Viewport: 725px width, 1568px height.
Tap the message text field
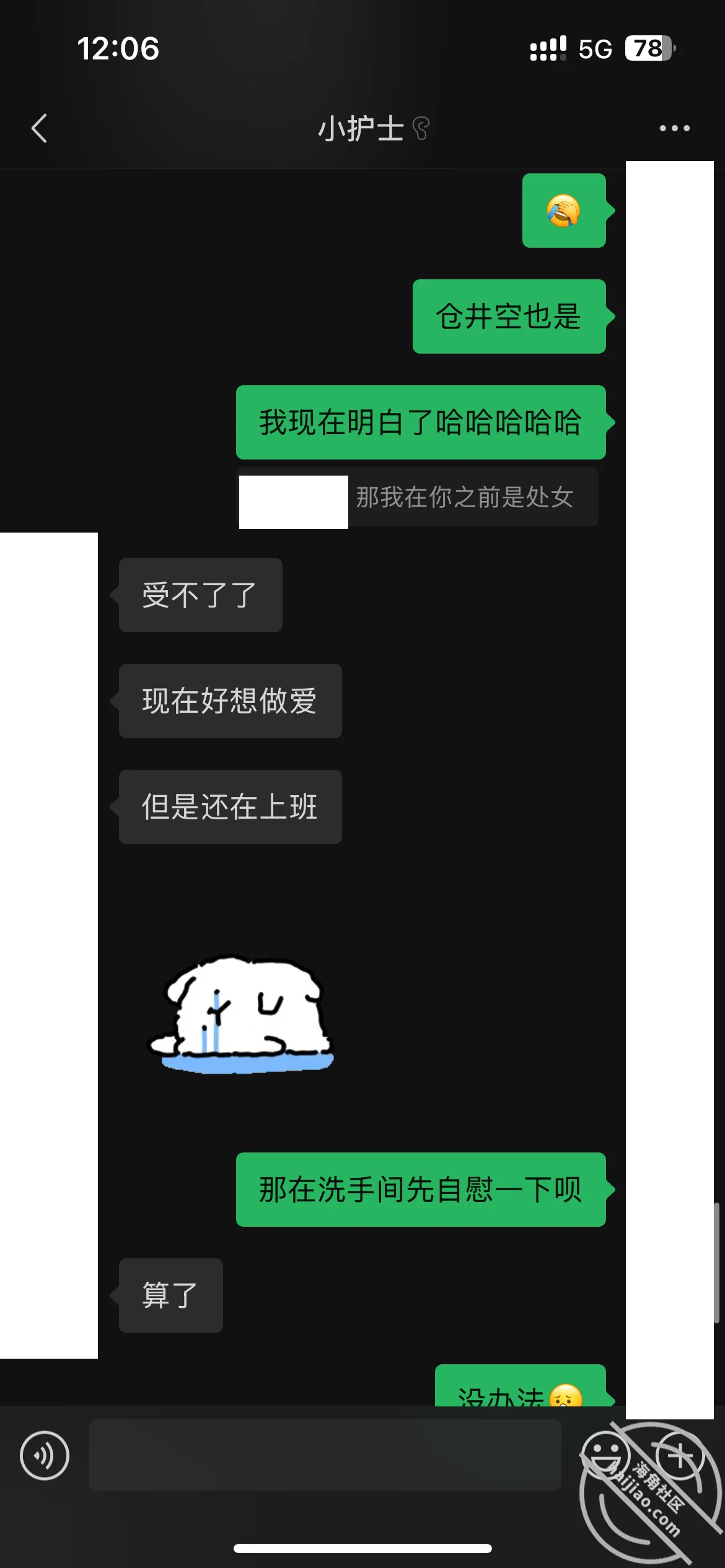click(x=325, y=1455)
